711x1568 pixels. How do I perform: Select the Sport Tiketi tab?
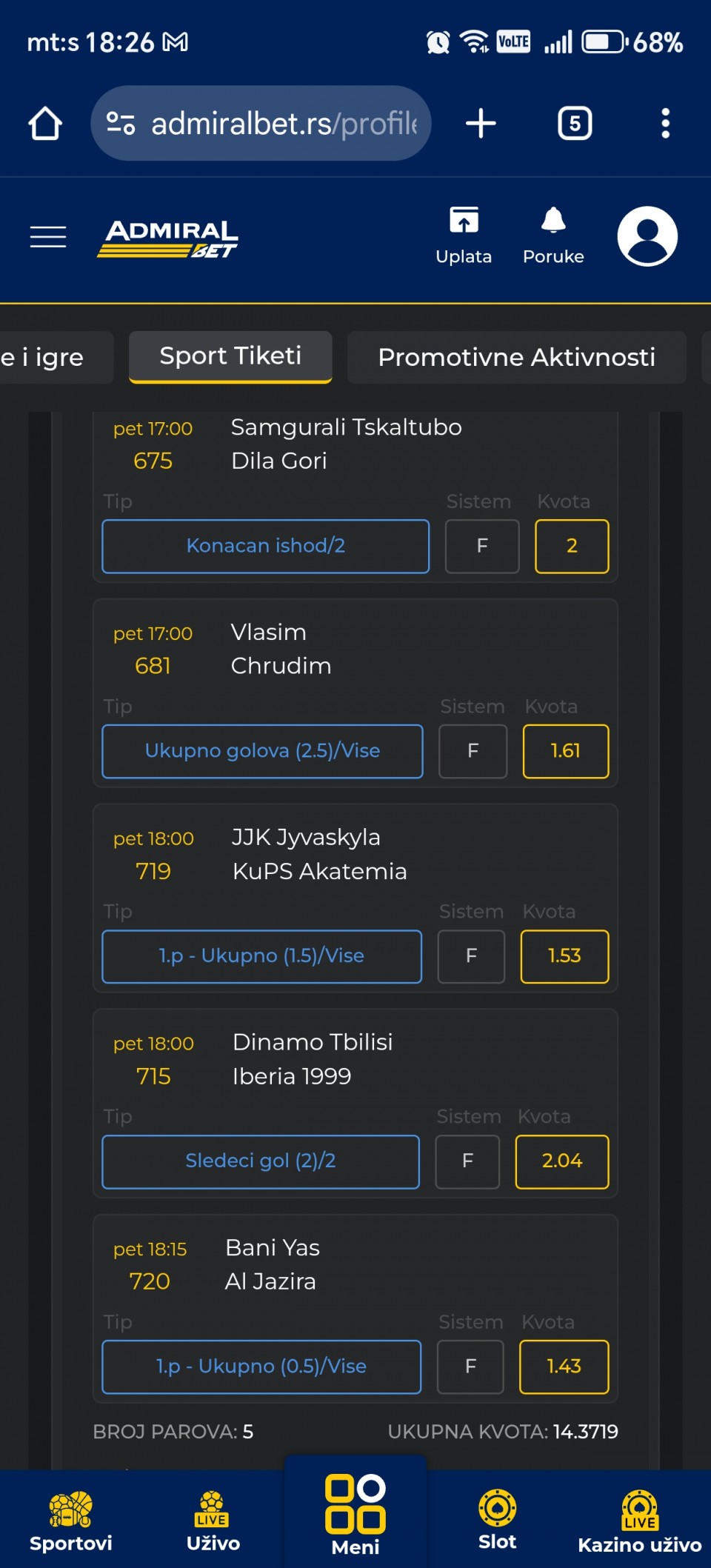[x=230, y=357]
